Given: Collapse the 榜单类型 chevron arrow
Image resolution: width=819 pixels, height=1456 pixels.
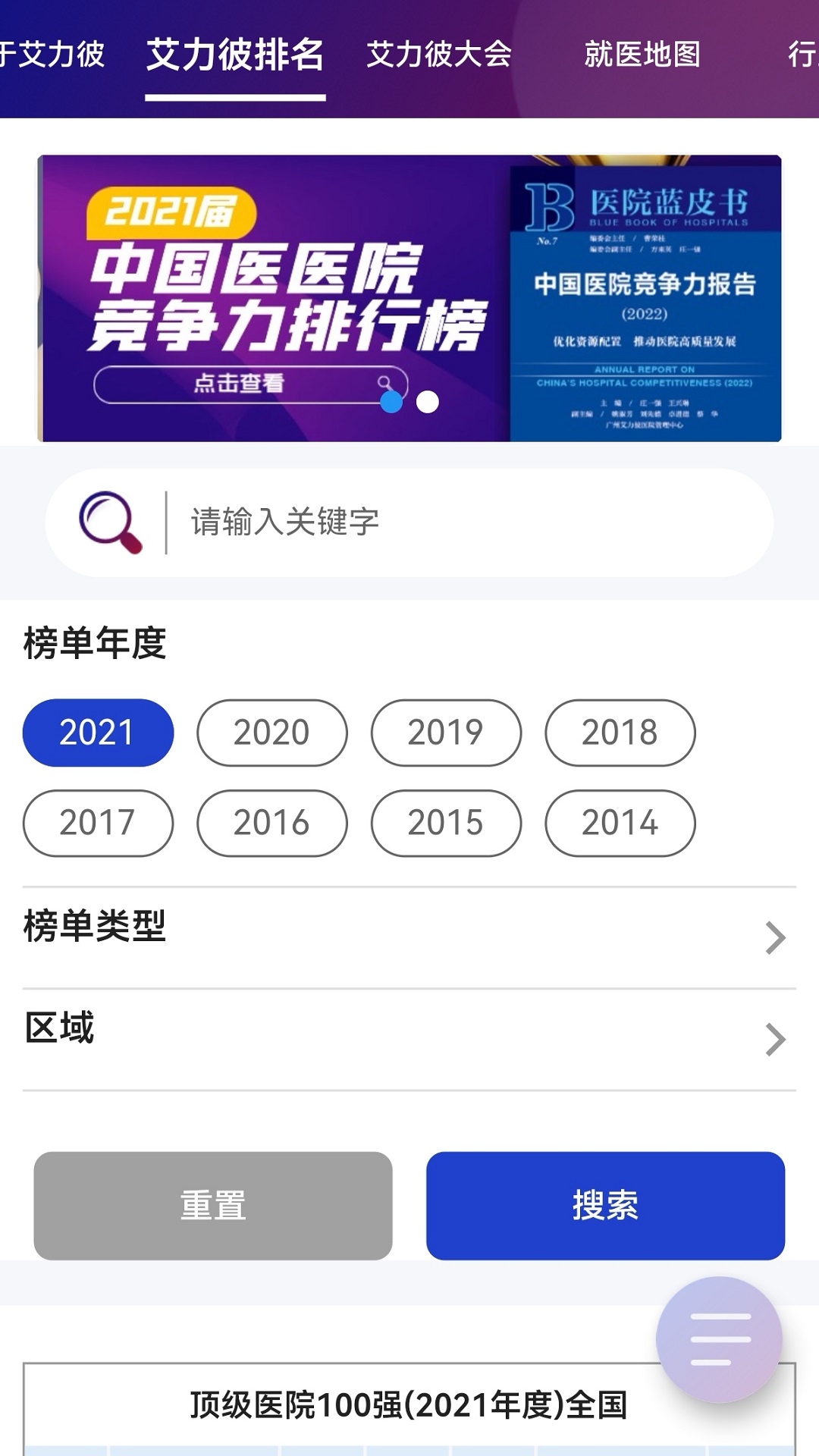Looking at the screenshot, I should tap(774, 938).
